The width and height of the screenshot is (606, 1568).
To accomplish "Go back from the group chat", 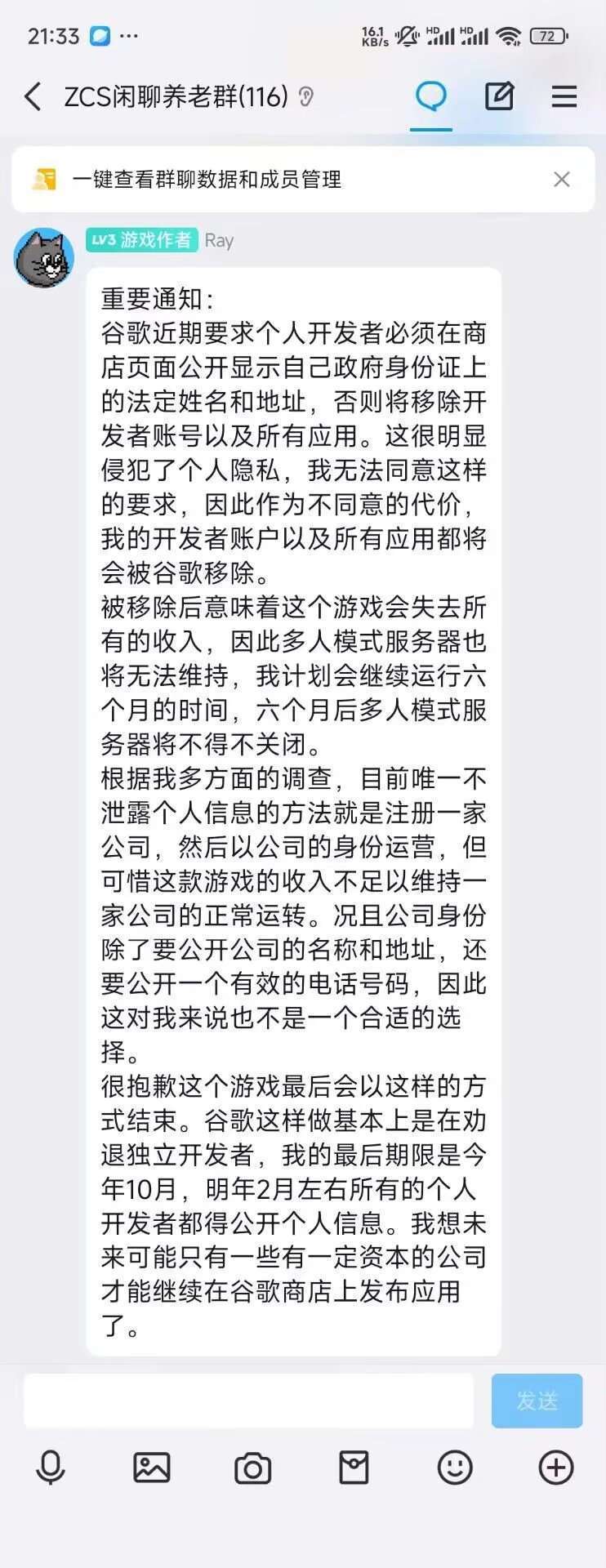I will pyautogui.click(x=33, y=97).
